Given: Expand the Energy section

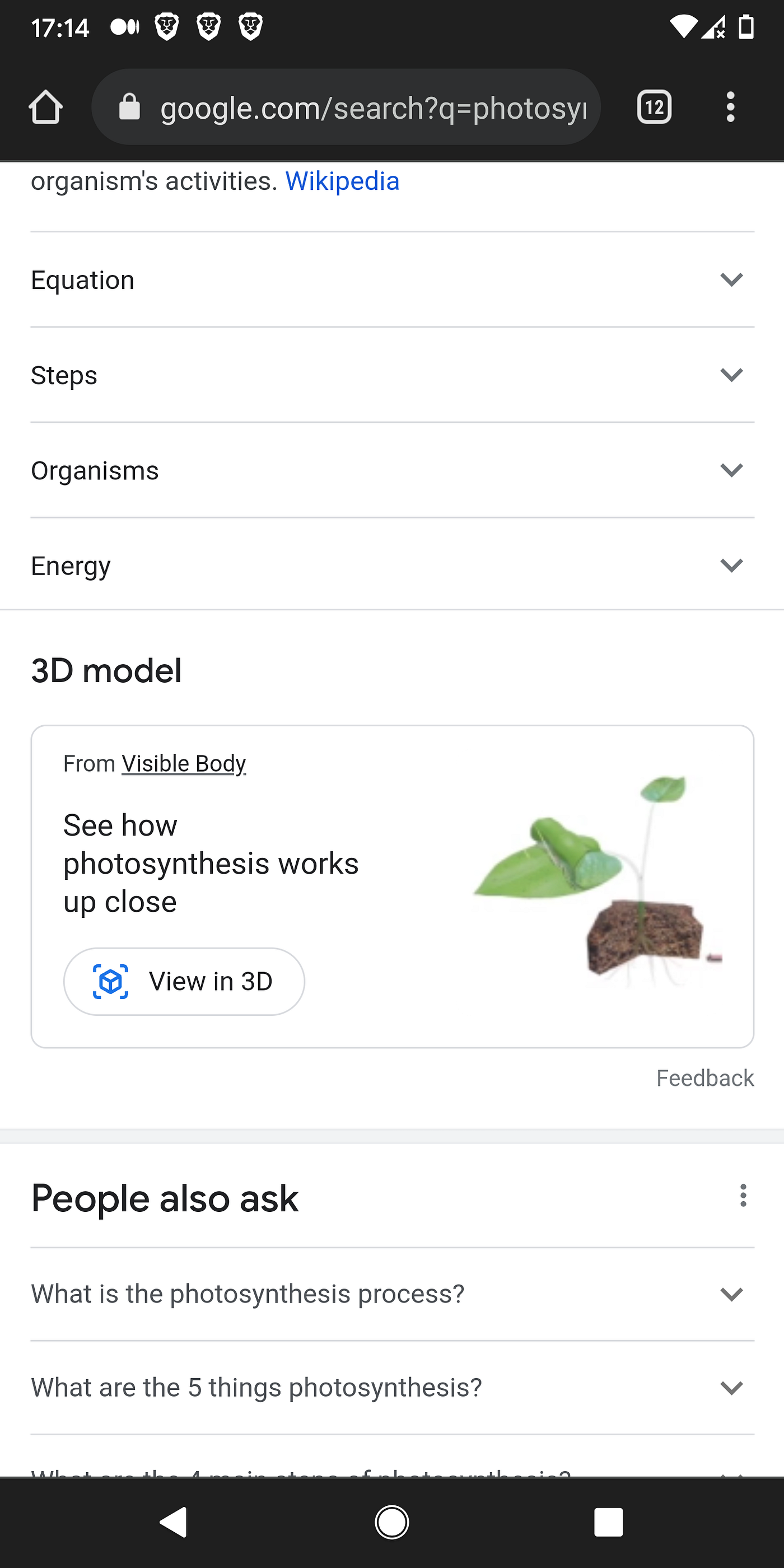Looking at the screenshot, I should coord(392,566).
